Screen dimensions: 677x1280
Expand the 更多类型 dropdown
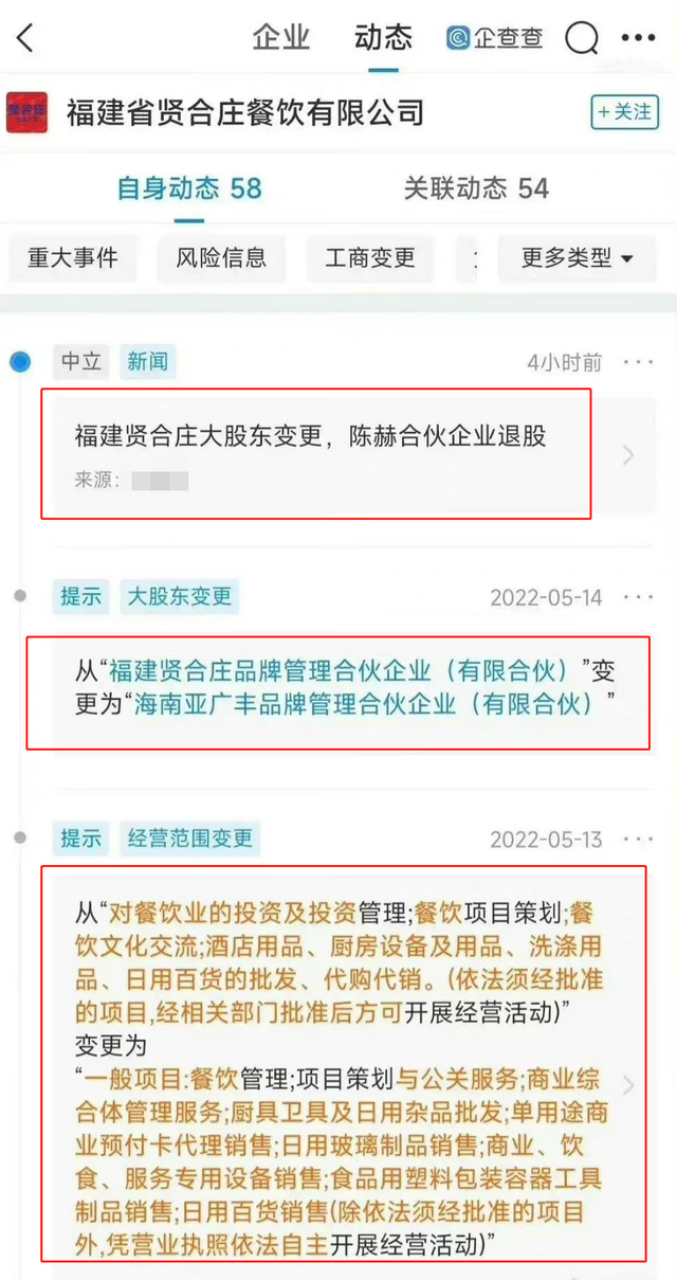(x=577, y=258)
